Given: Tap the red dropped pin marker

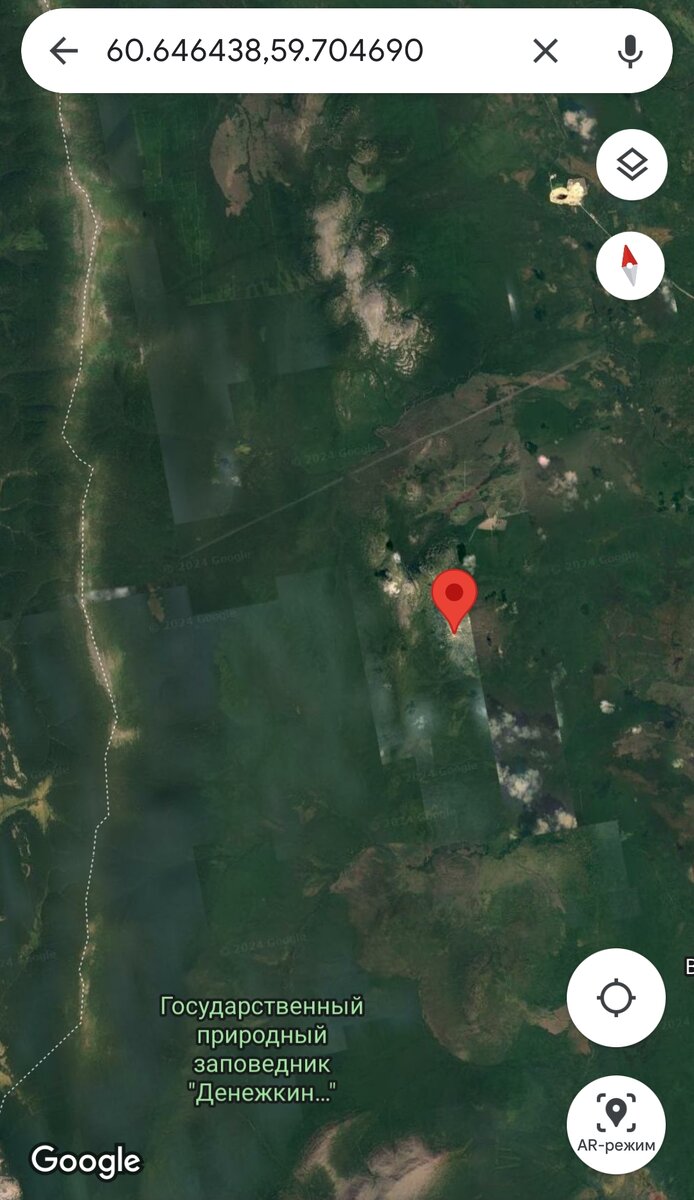Looking at the screenshot, I should pos(455,601).
